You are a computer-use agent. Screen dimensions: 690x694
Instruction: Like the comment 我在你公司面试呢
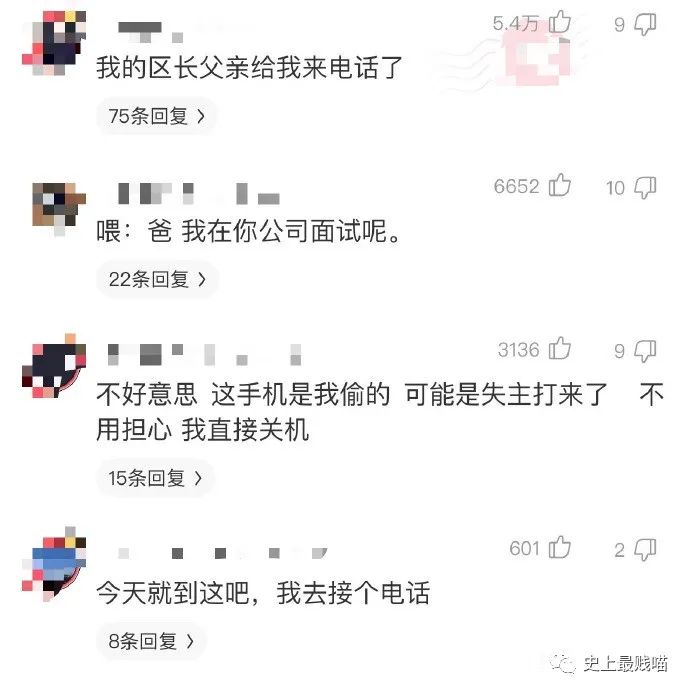pos(560,185)
